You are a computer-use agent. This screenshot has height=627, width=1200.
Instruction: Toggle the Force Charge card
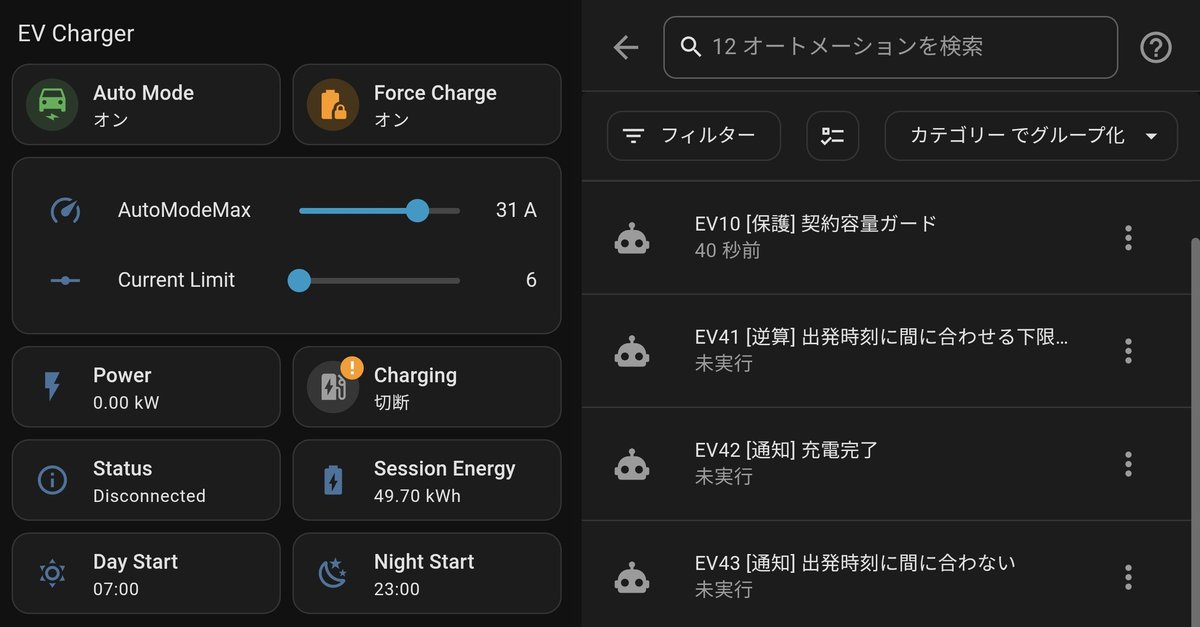click(427, 105)
